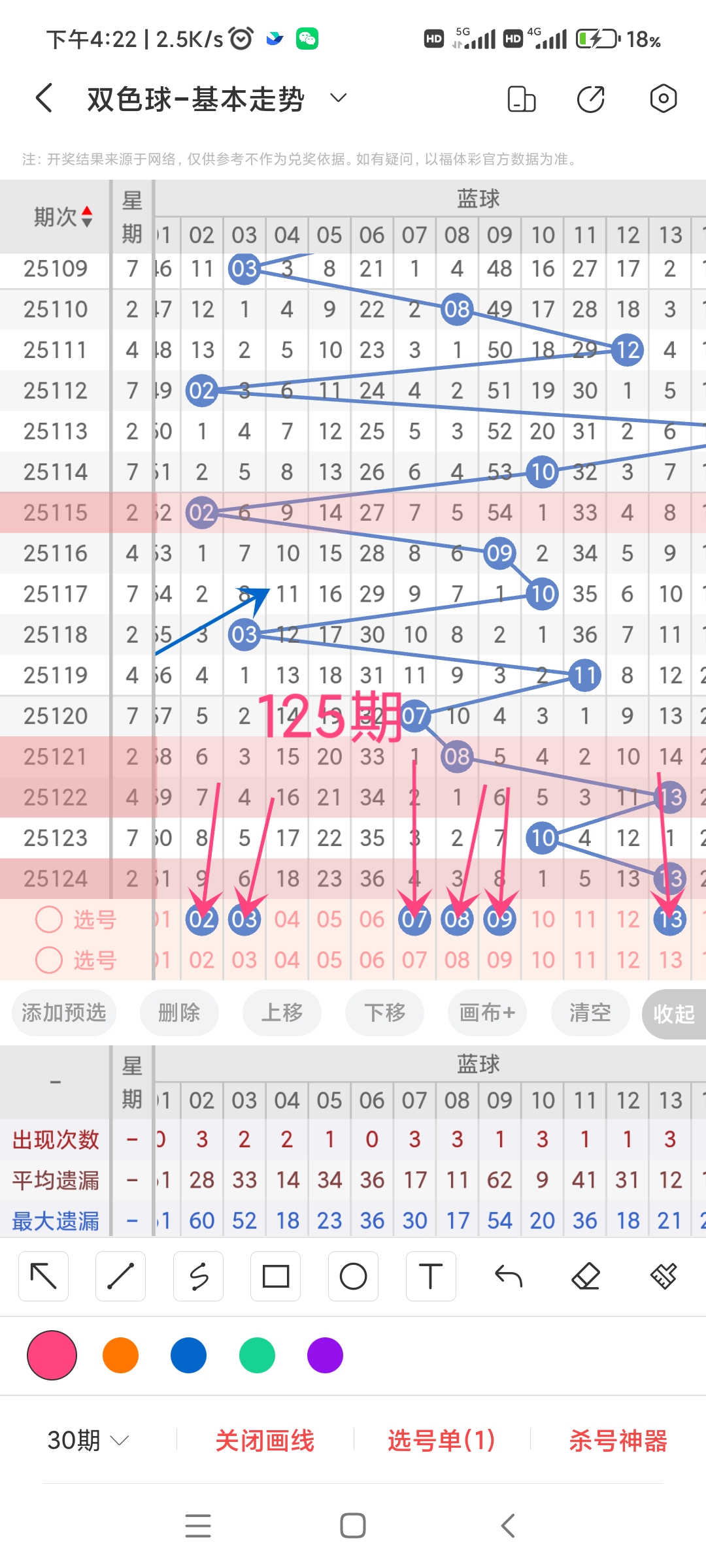This screenshot has height=1568, width=706.
Task: Select the curve drawing tool
Action: point(198,1275)
